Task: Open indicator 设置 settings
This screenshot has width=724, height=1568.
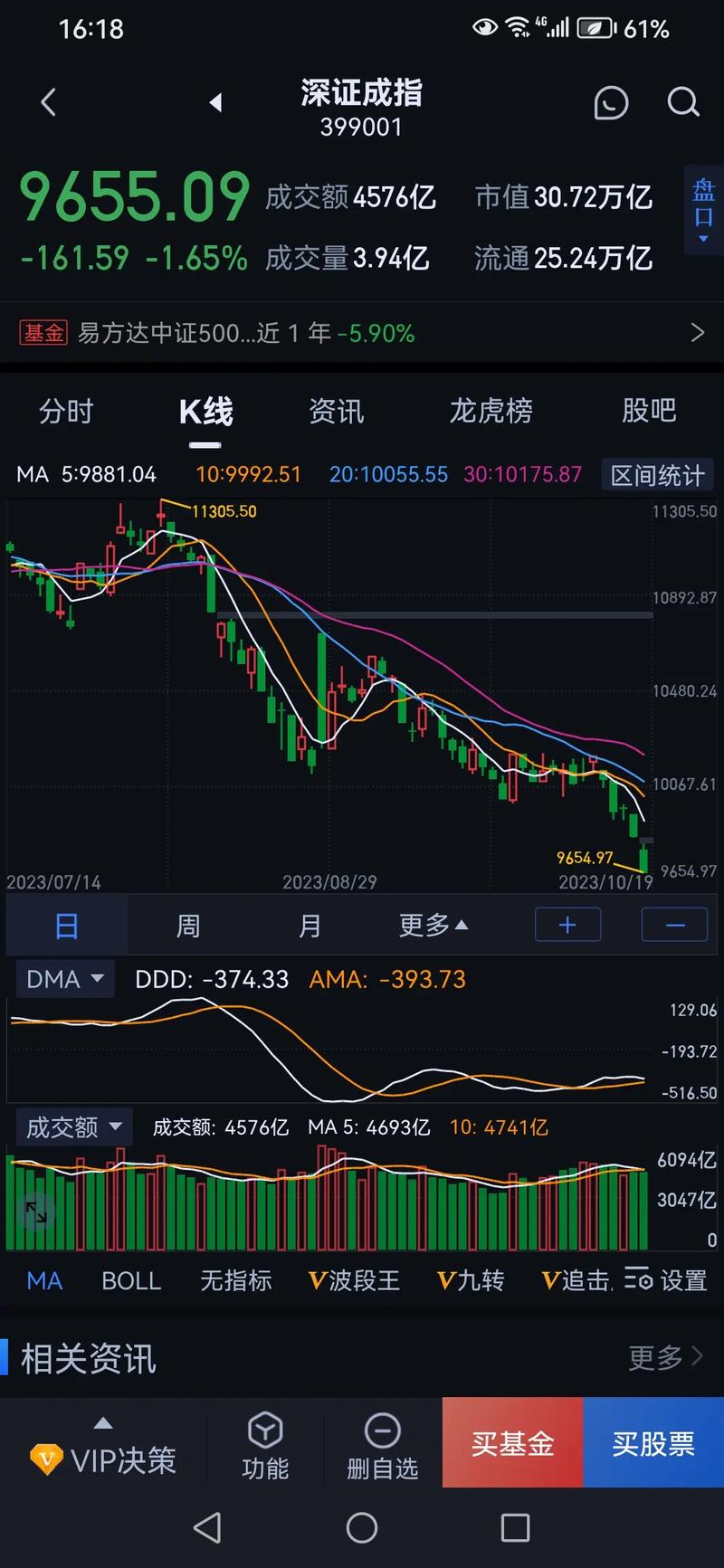Action: coord(666,1280)
